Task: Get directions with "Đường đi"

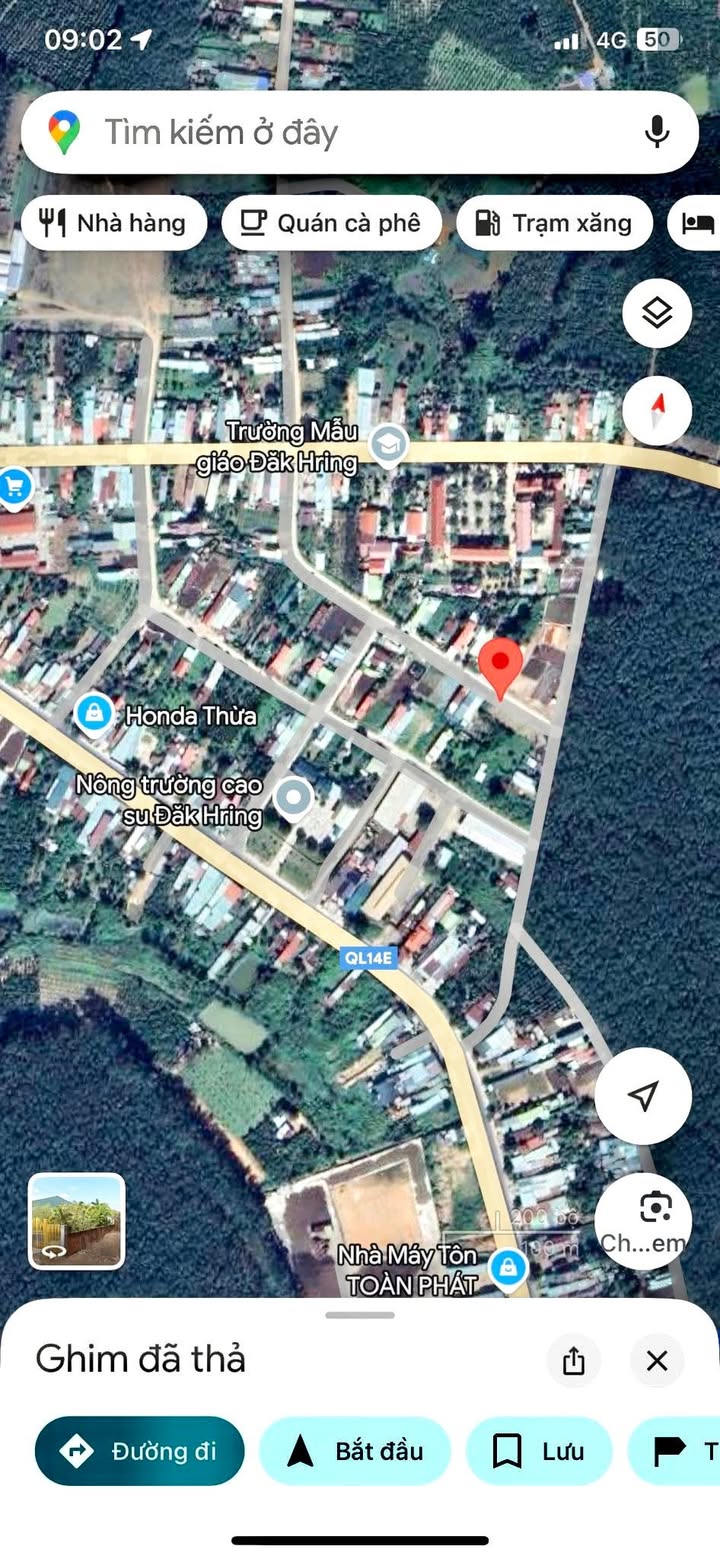Action: [x=140, y=1451]
